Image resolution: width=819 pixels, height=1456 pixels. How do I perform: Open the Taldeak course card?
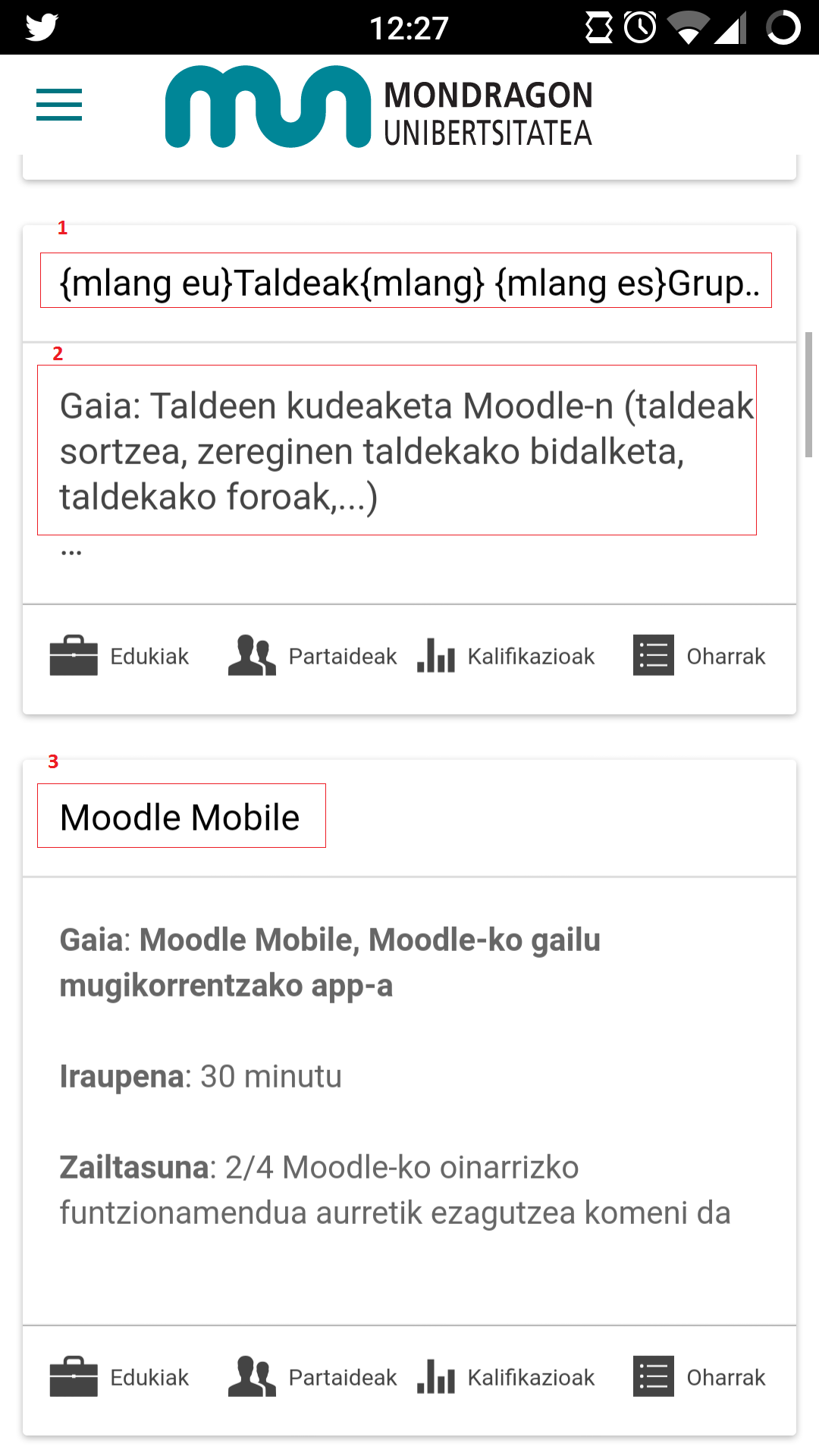(406, 281)
